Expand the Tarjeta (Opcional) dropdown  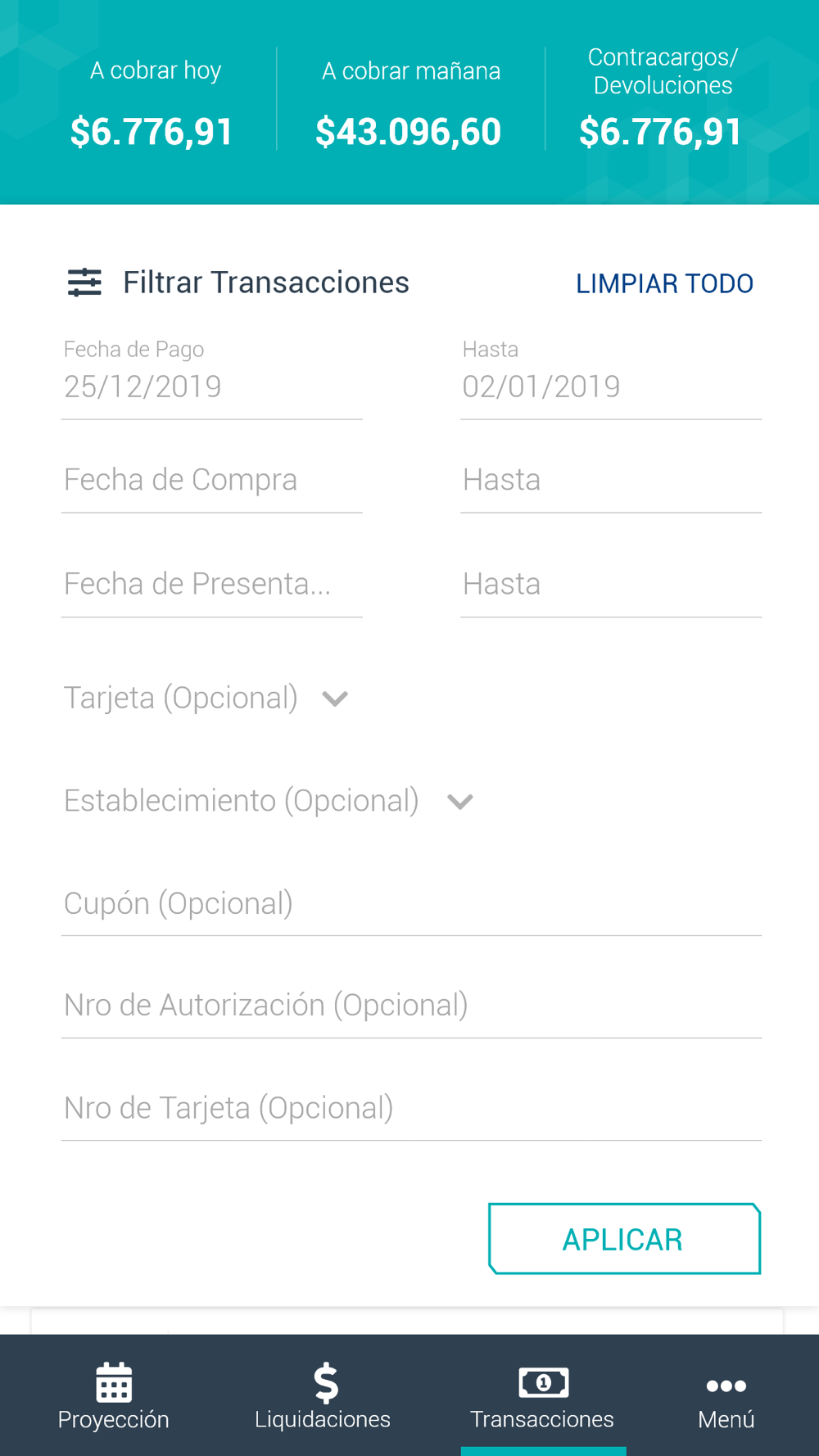[x=206, y=699]
